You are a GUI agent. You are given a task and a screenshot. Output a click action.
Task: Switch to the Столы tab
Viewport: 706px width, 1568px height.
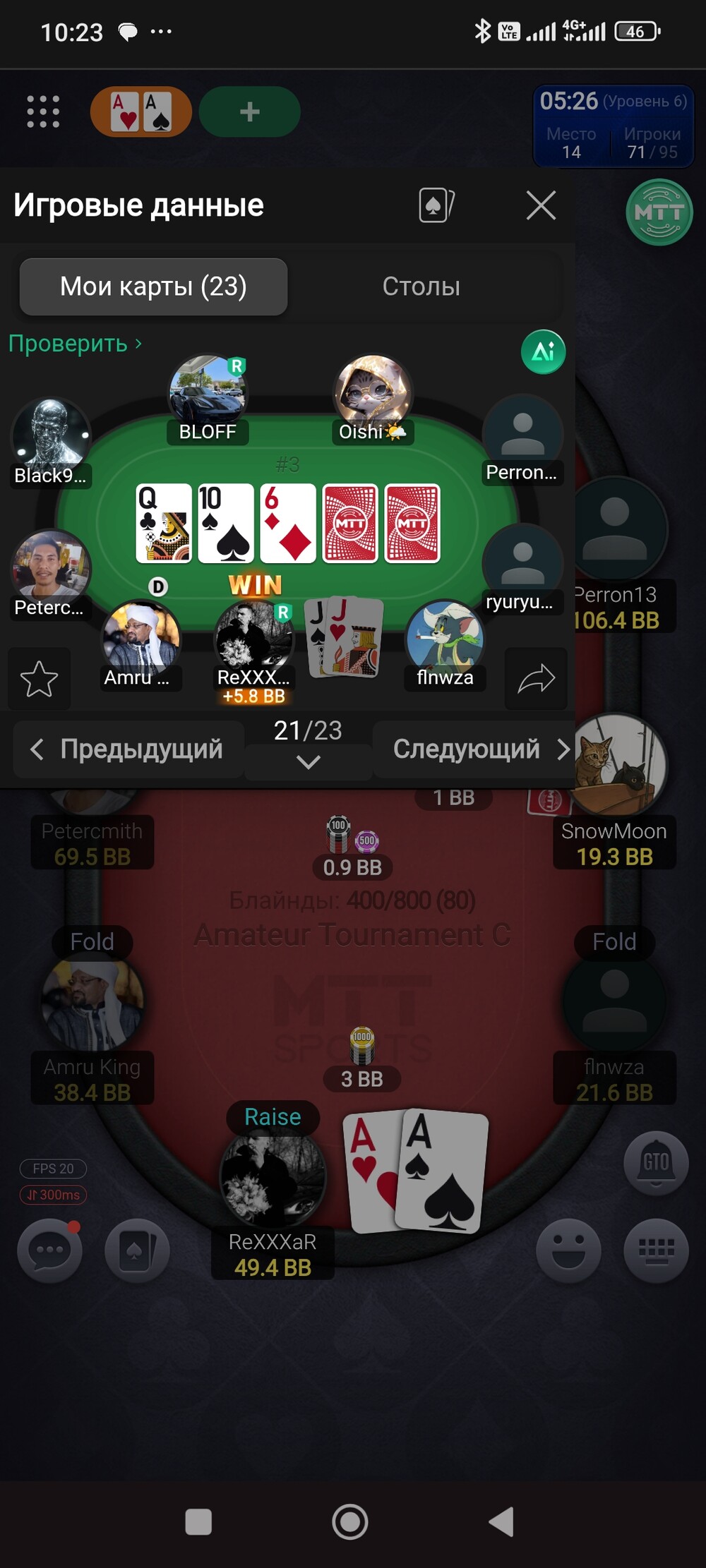click(x=421, y=287)
